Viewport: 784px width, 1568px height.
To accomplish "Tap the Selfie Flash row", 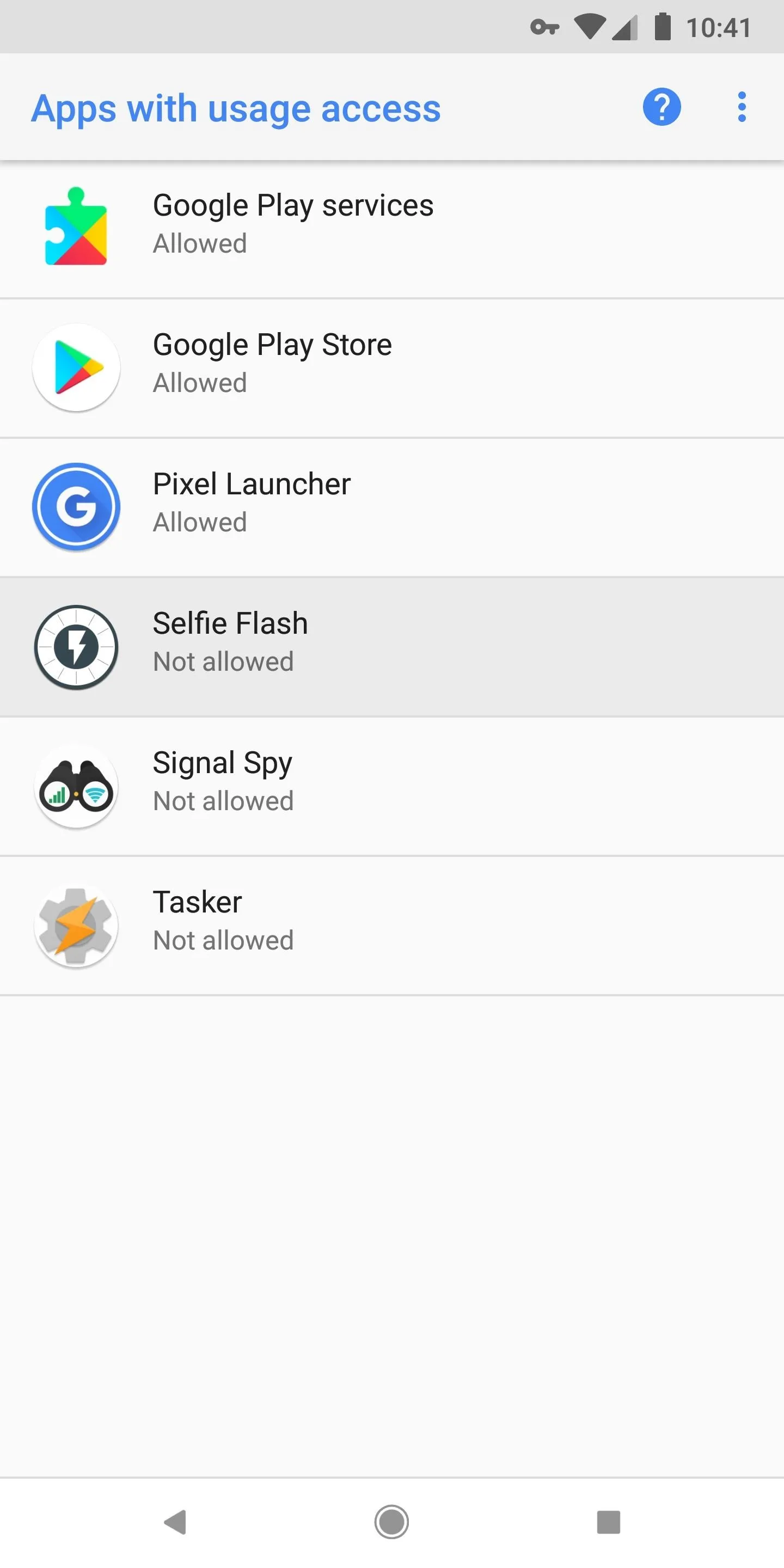I will [x=392, y=646].
